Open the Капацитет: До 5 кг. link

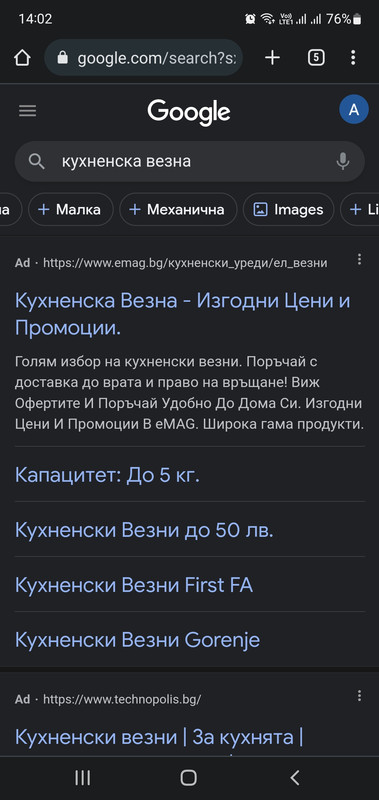tap(107, 475)
